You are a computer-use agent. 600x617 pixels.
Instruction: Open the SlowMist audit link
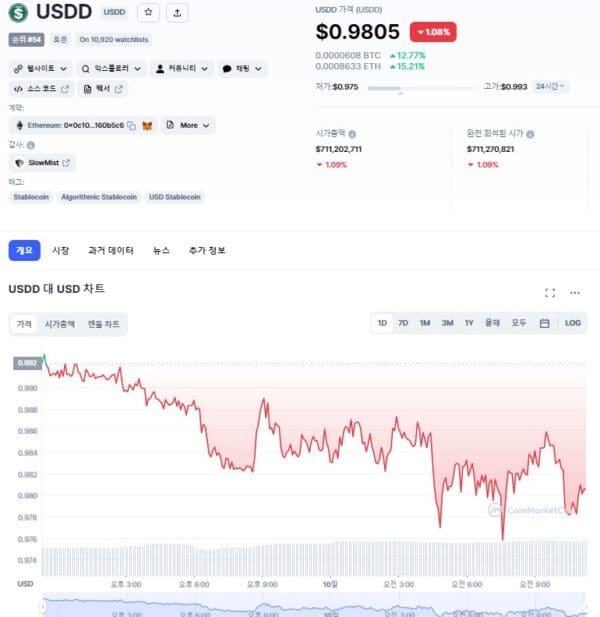point(42,162)
